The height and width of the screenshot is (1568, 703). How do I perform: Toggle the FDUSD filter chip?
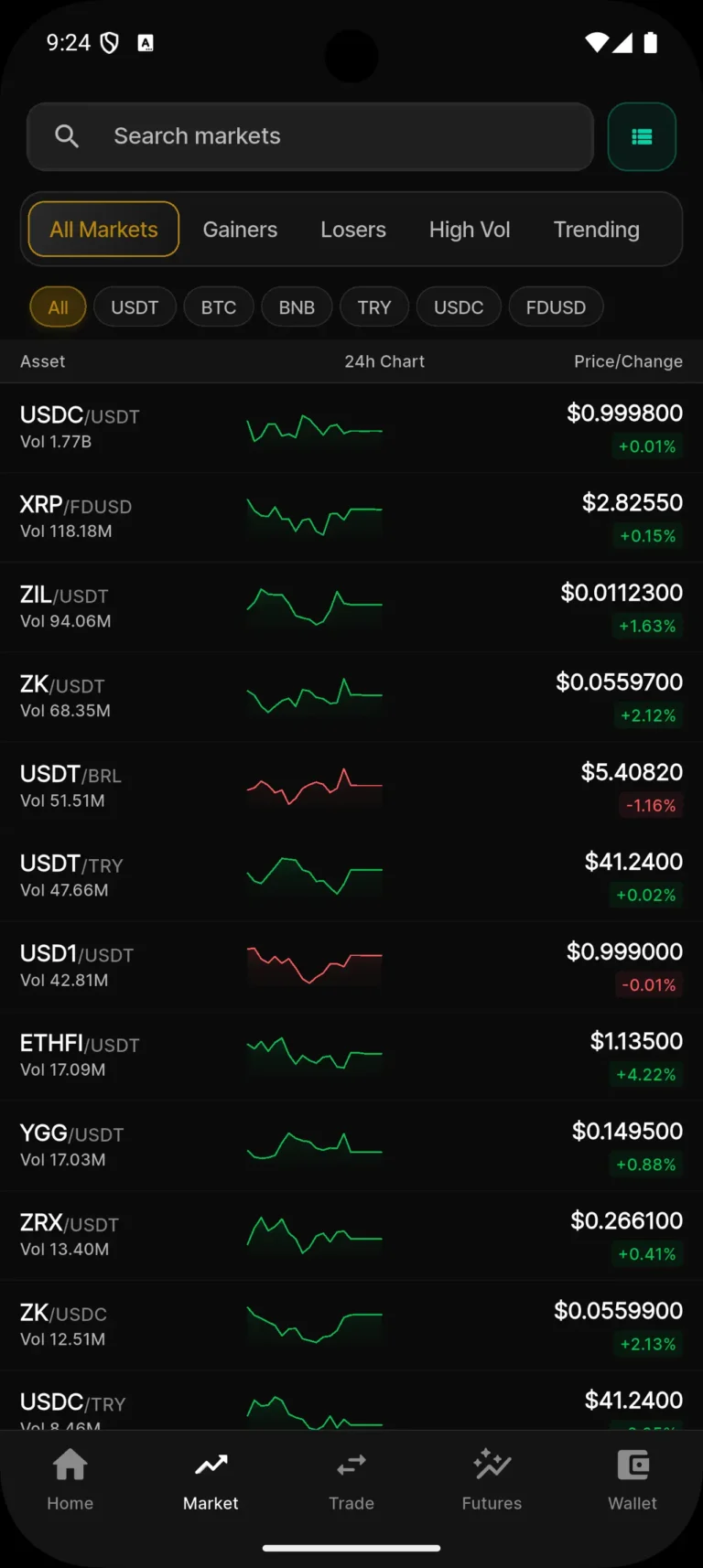click(556, 306)
